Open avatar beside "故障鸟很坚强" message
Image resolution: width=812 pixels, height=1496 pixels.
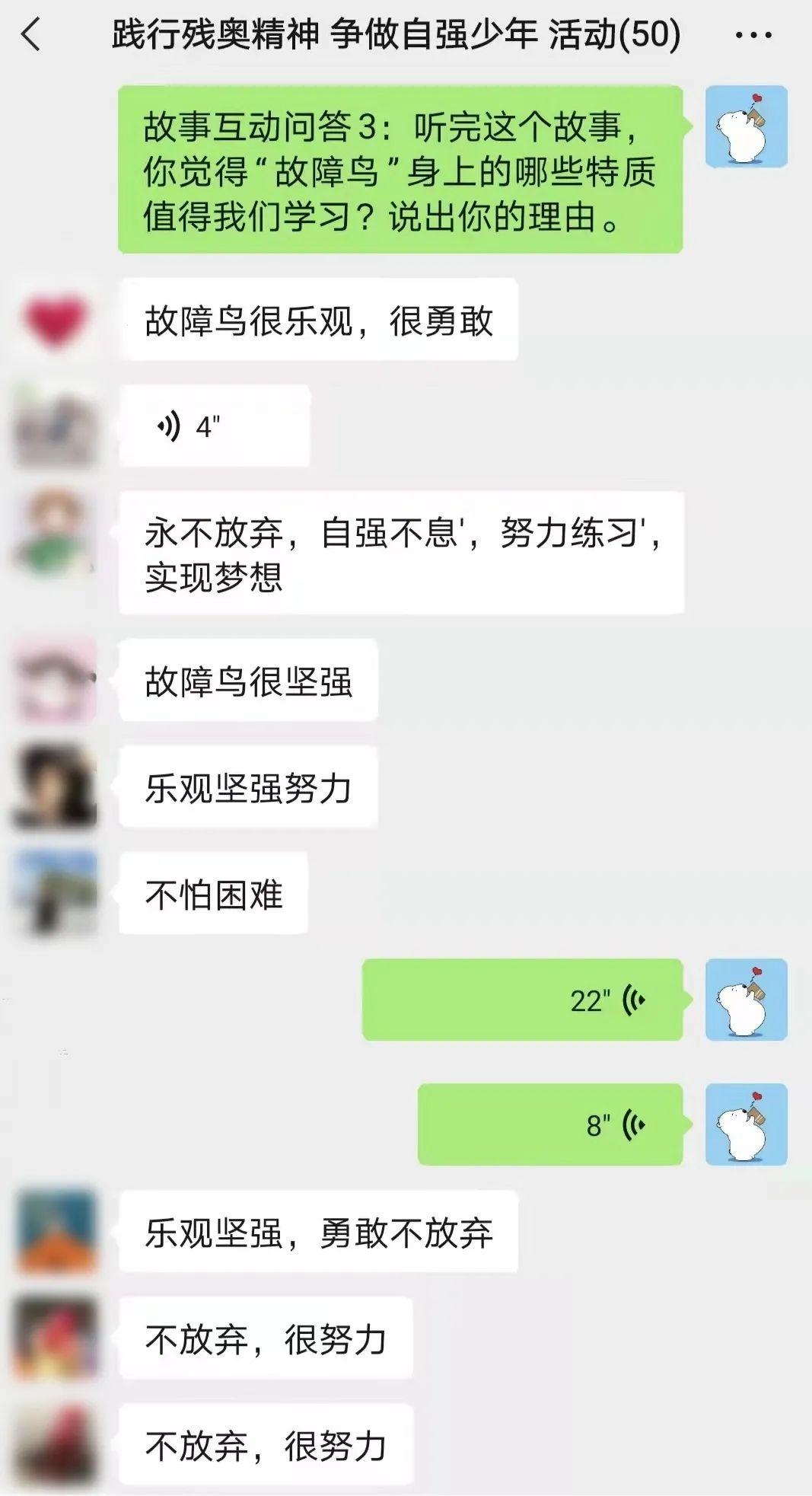pos(56,680)
